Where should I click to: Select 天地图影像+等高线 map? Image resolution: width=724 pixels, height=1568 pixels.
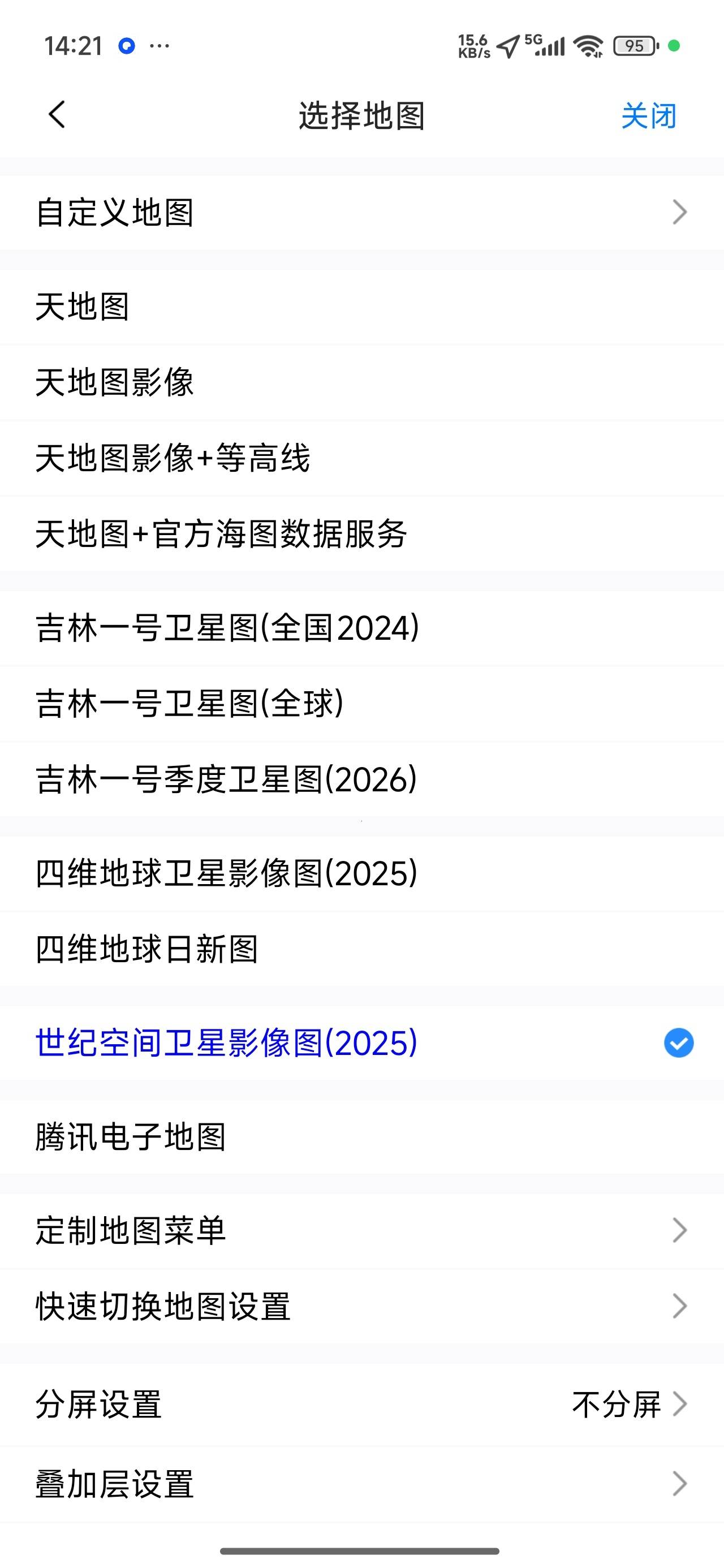[x=361, y=458]
